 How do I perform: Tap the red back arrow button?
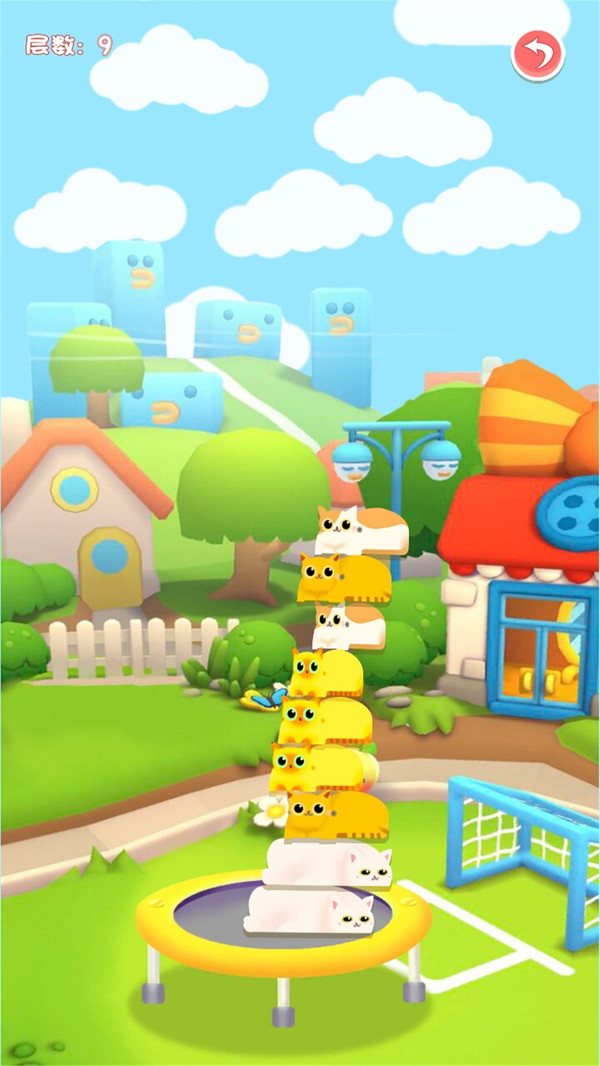538,54
